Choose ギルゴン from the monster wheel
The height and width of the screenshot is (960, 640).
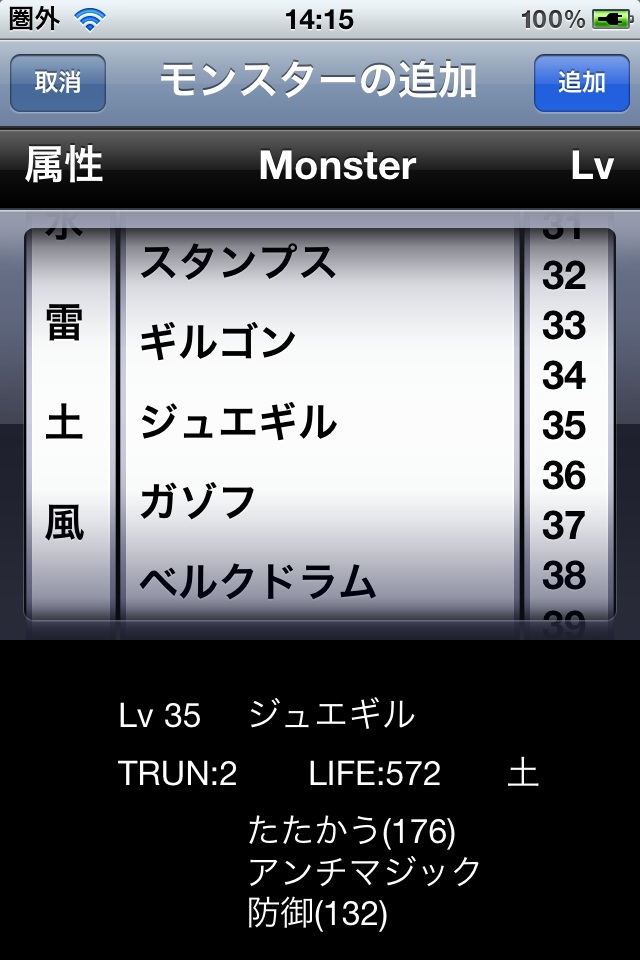tap(218, 343)
